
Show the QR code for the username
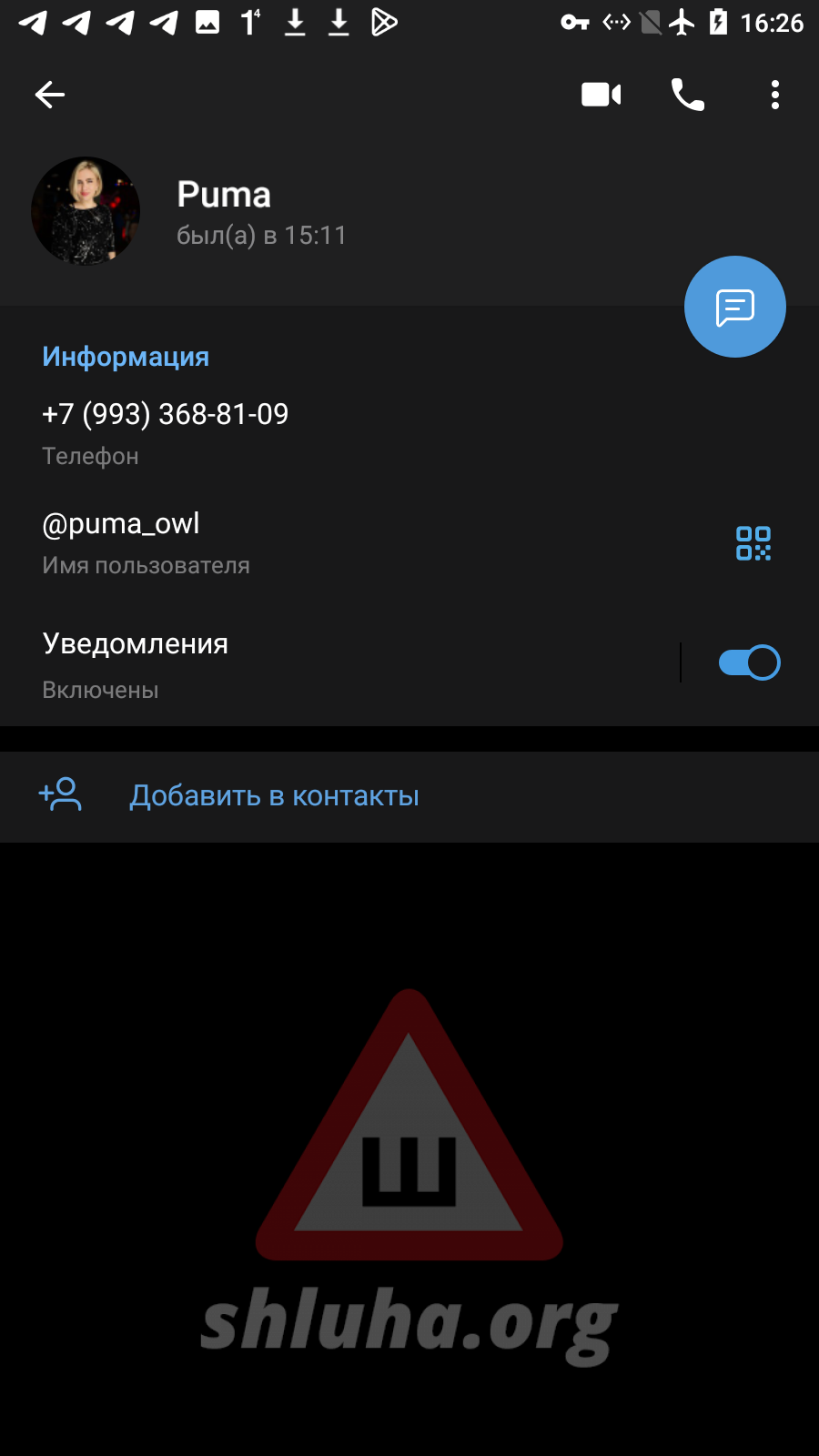[x=753, y=543]
